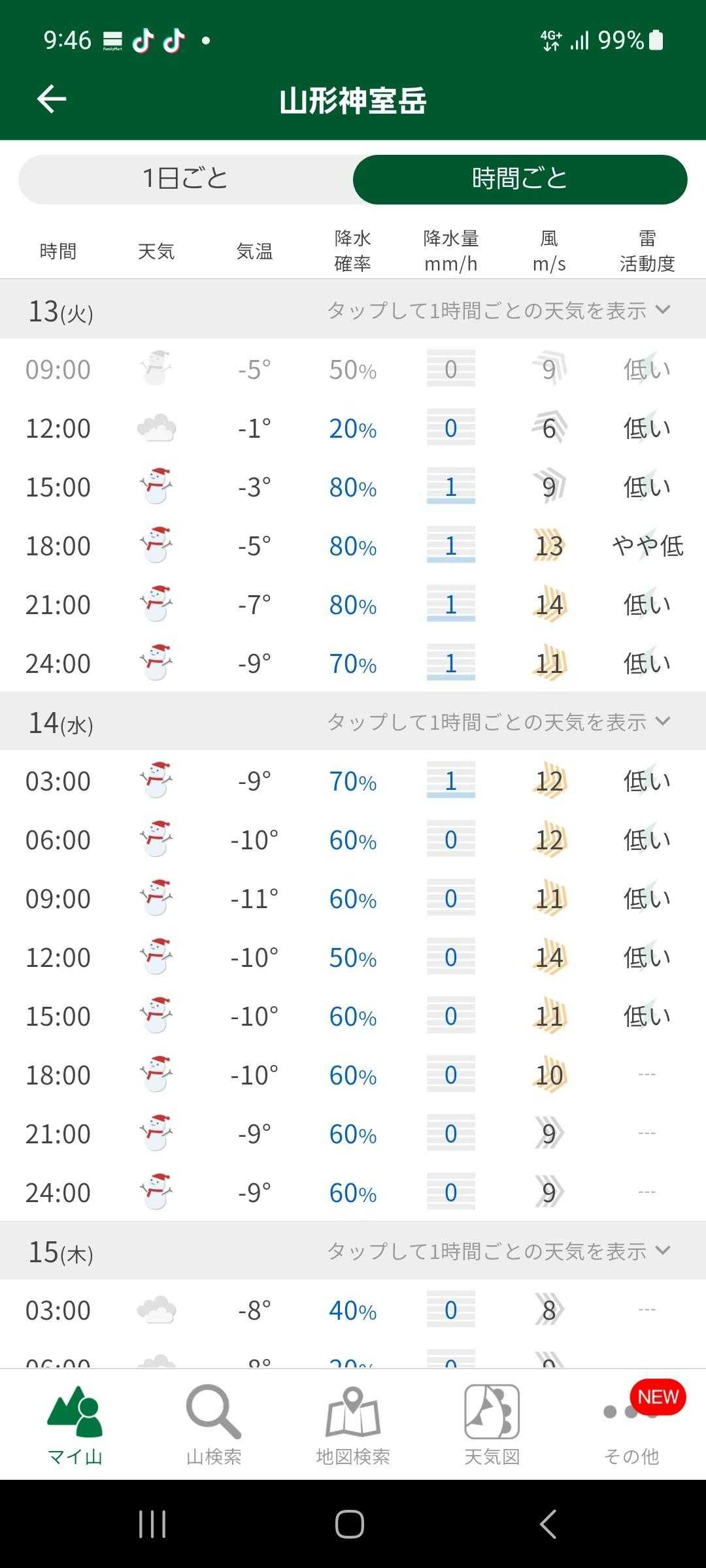Viewport: 706px width, 1568px height.
Task: Go back using the header arrow
Action: tap(52, 99)
